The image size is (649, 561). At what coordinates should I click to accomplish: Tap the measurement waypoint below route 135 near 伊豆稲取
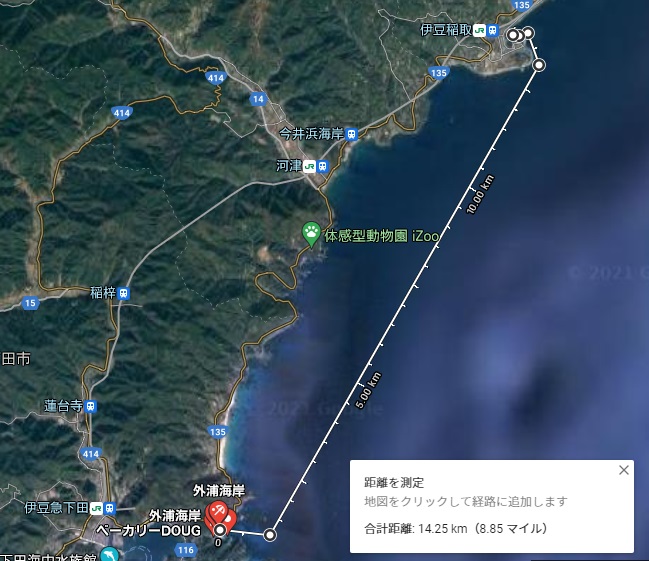[x=539, y=65]
